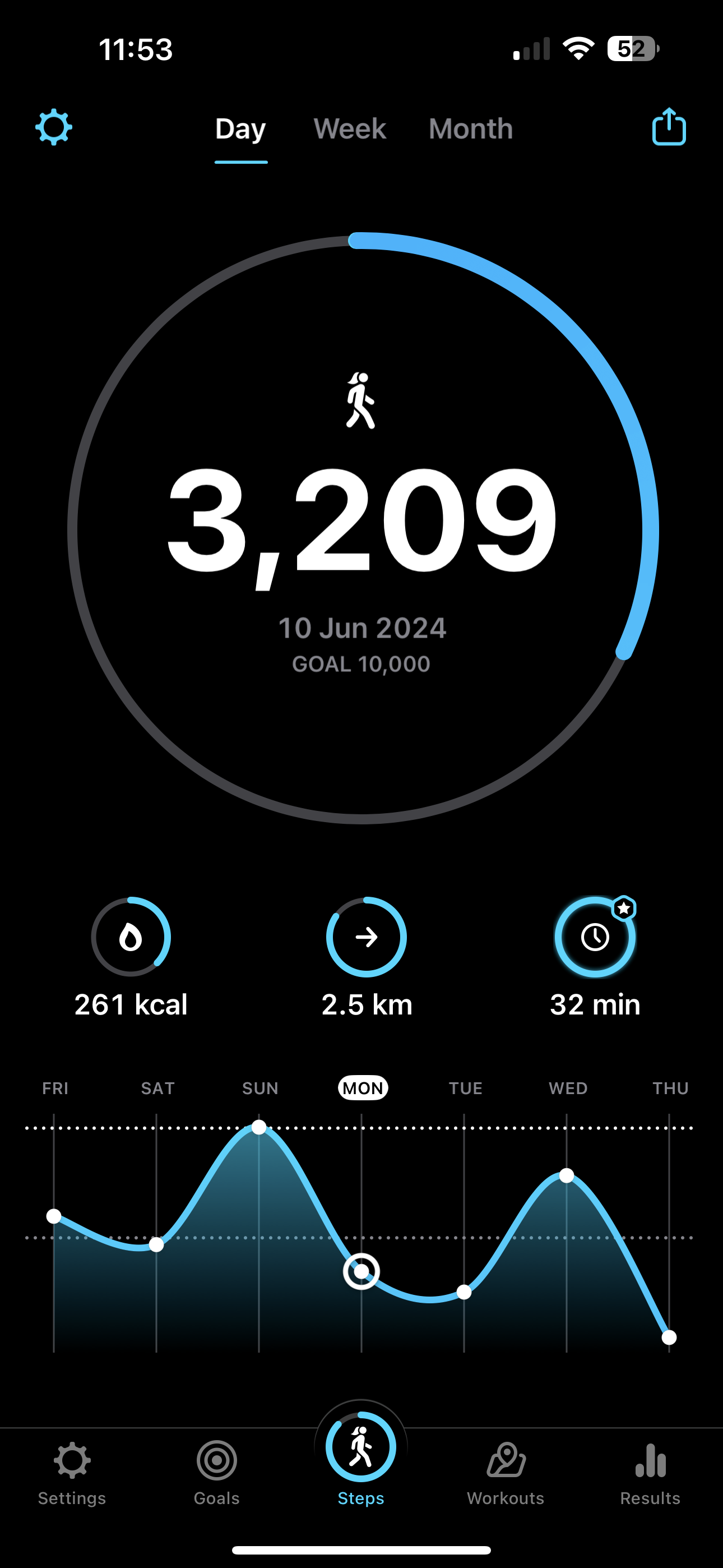The image size is (723, 1568).
Task: Select THU on the weekly chart
Action: coord(670,1089)
